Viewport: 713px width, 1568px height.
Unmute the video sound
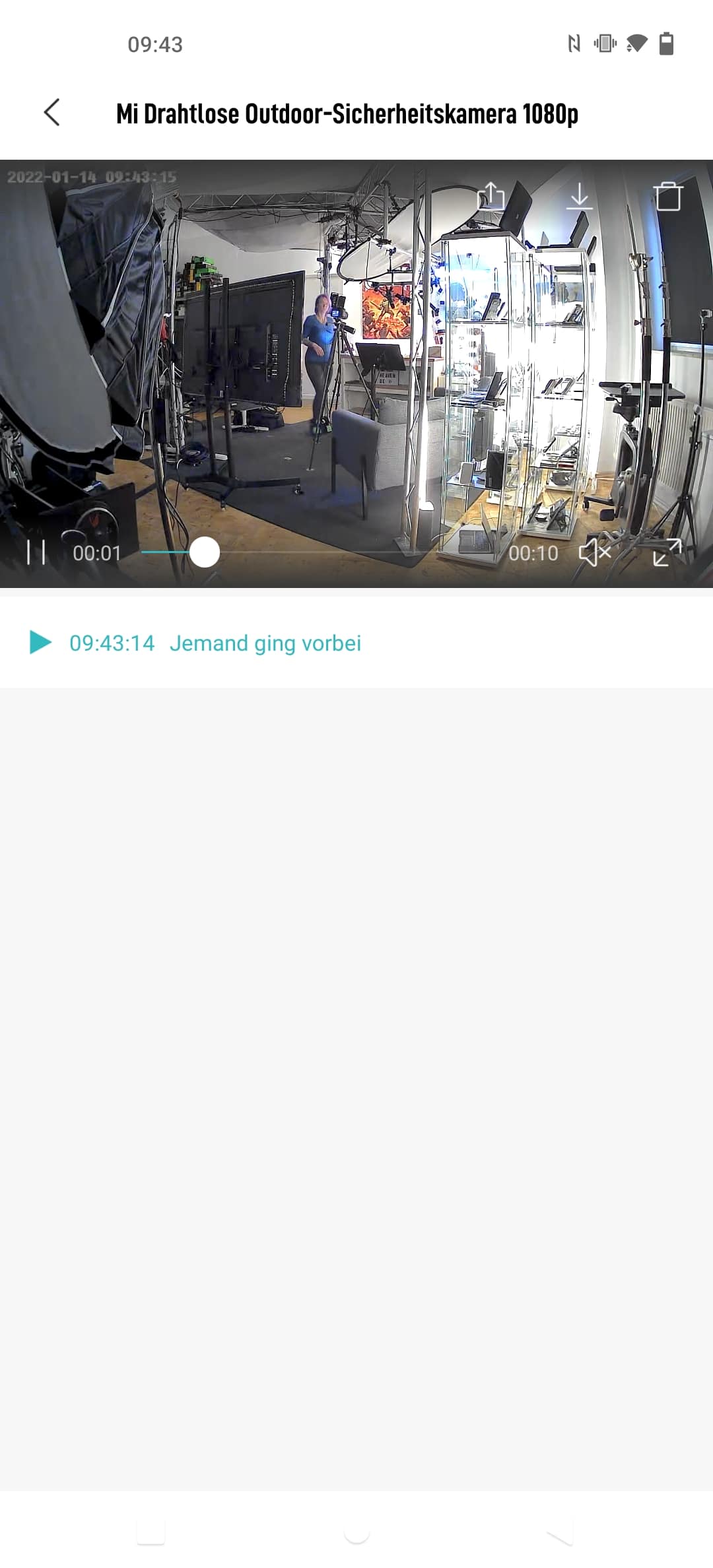point(594,552)
